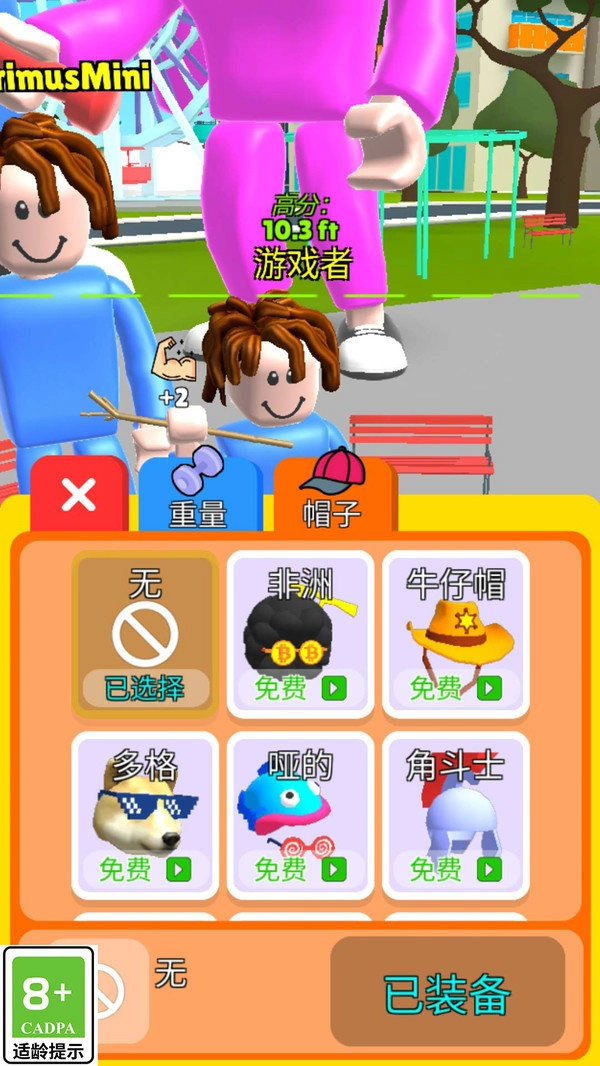This screenshot has height=1066, width=600.
Task: Select the 多格 doge hat
Action: coord(145,815)
